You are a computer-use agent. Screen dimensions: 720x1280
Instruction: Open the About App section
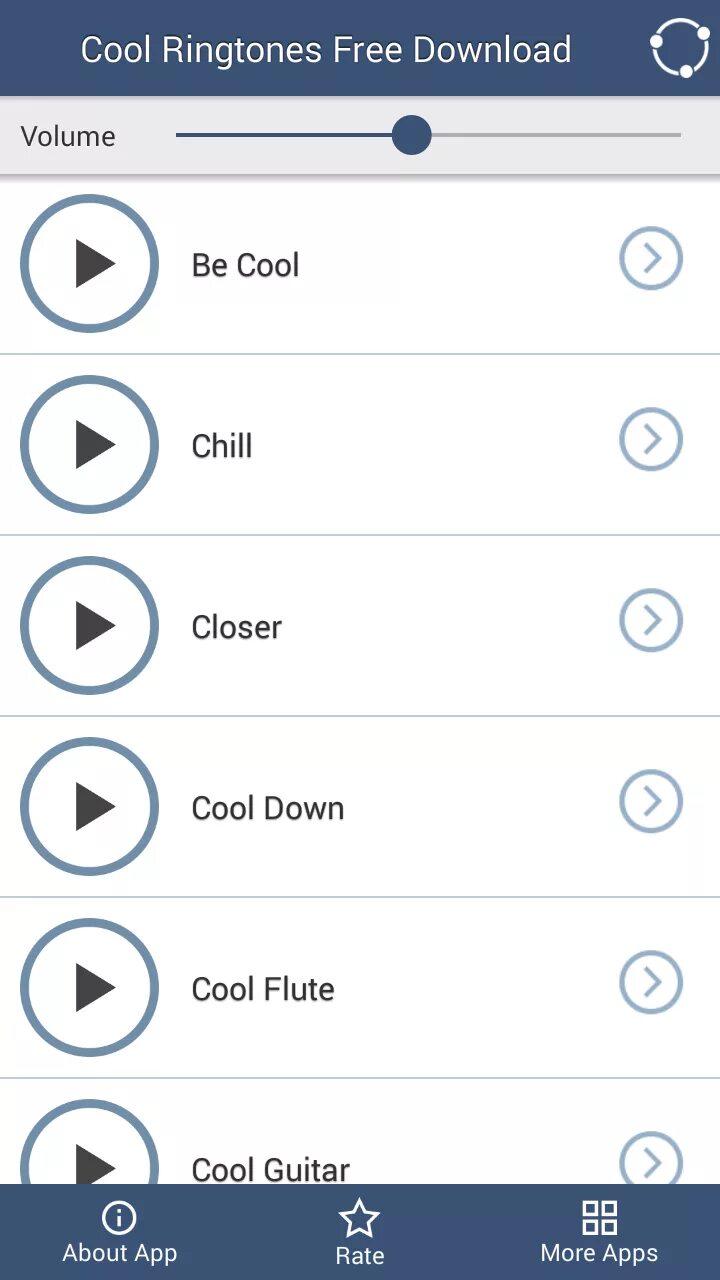(120, 1233)
